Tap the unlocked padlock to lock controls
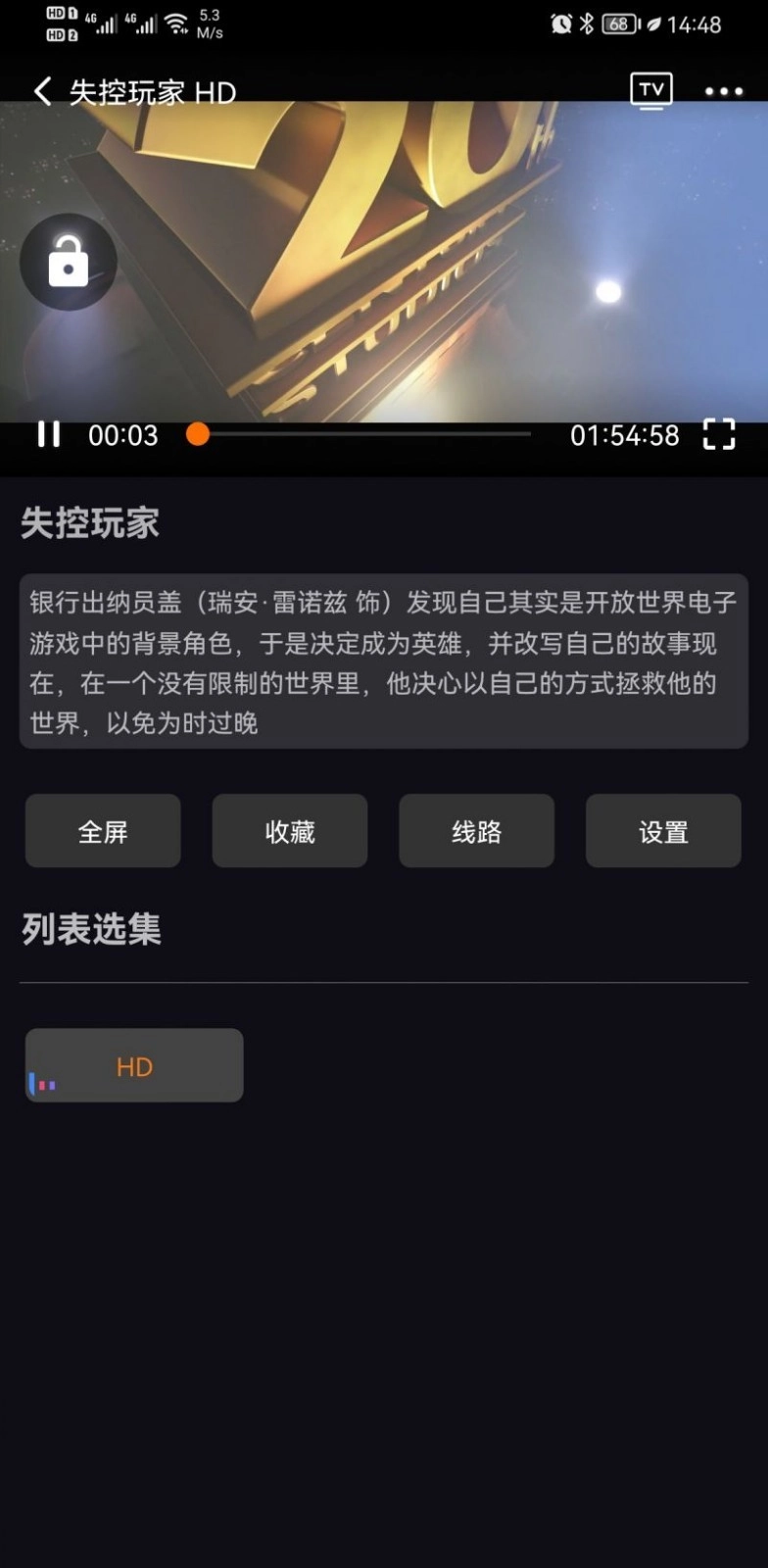The height and width of the screenshot is (1568, 768). (x=68, y=261)
